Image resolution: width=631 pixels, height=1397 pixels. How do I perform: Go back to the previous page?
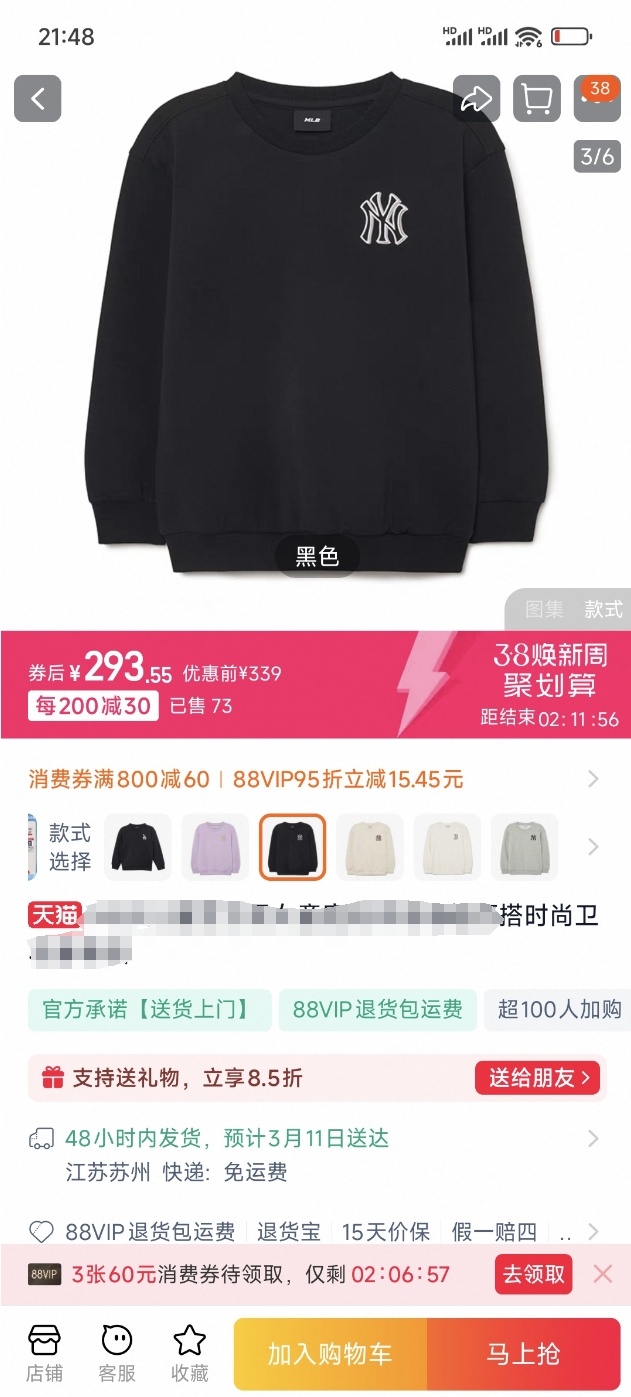(x=38, y=99)
